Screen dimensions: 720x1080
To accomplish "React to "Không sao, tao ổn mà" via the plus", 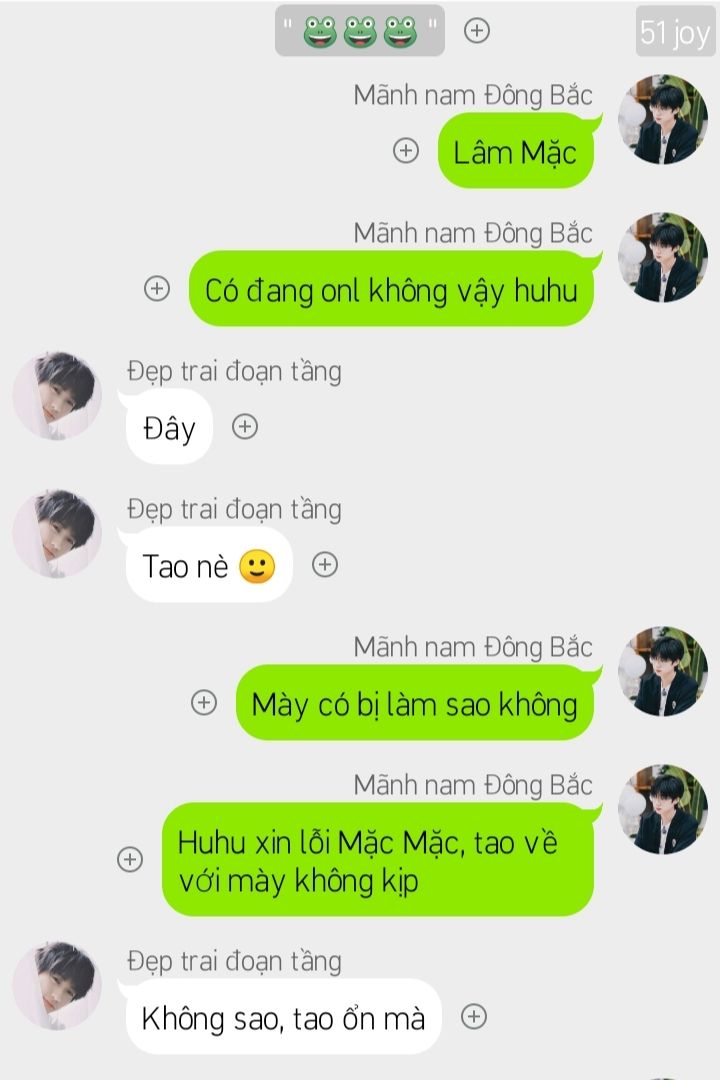I will tap(474, 1017).
